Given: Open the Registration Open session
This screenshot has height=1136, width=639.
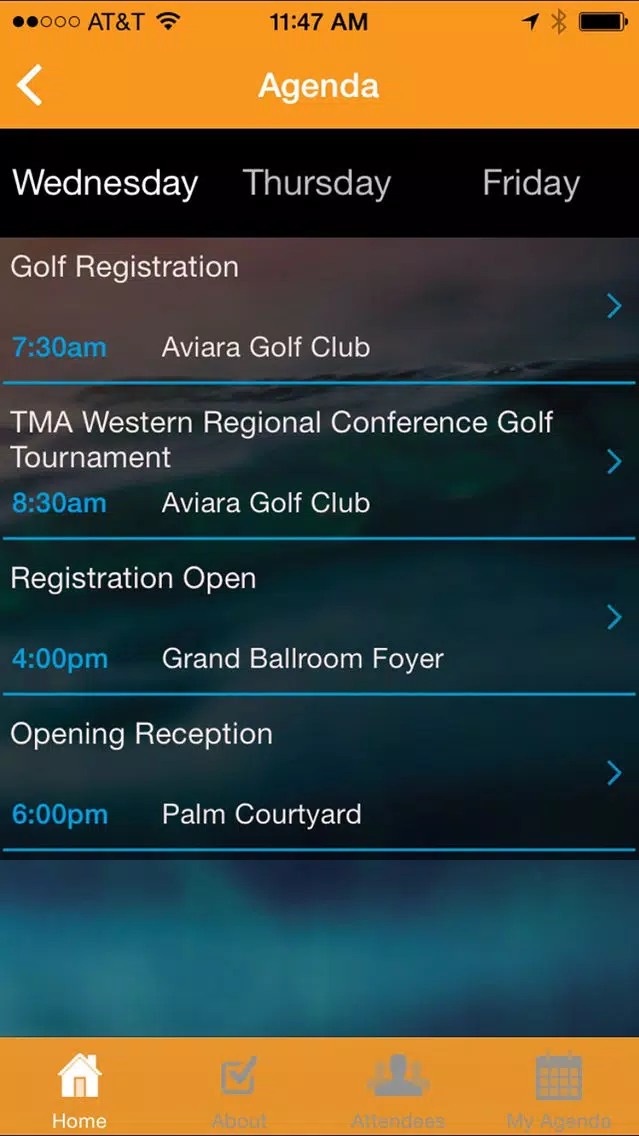Looking at the screenshot, I should pos(320,617).
